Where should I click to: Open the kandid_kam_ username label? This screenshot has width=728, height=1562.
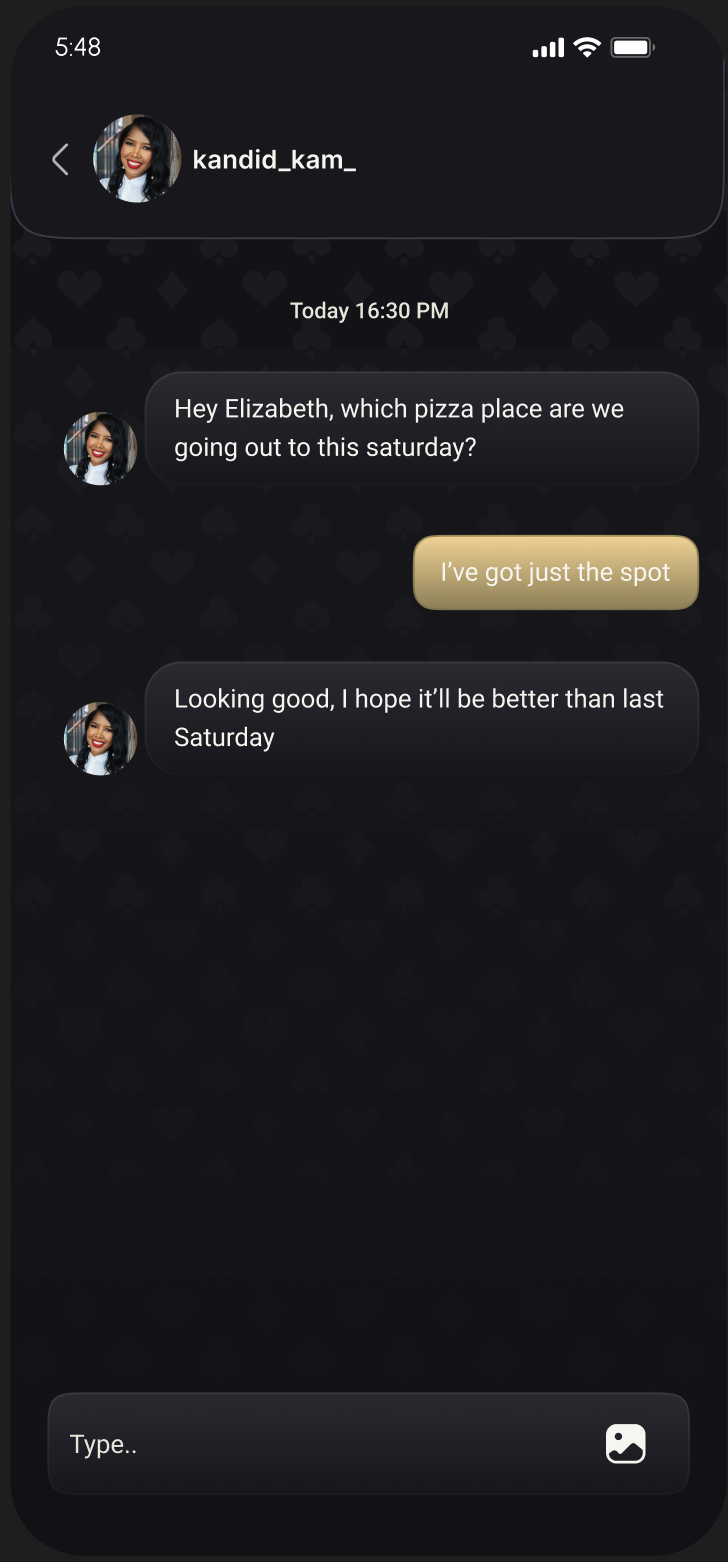(x=275, y=159)
